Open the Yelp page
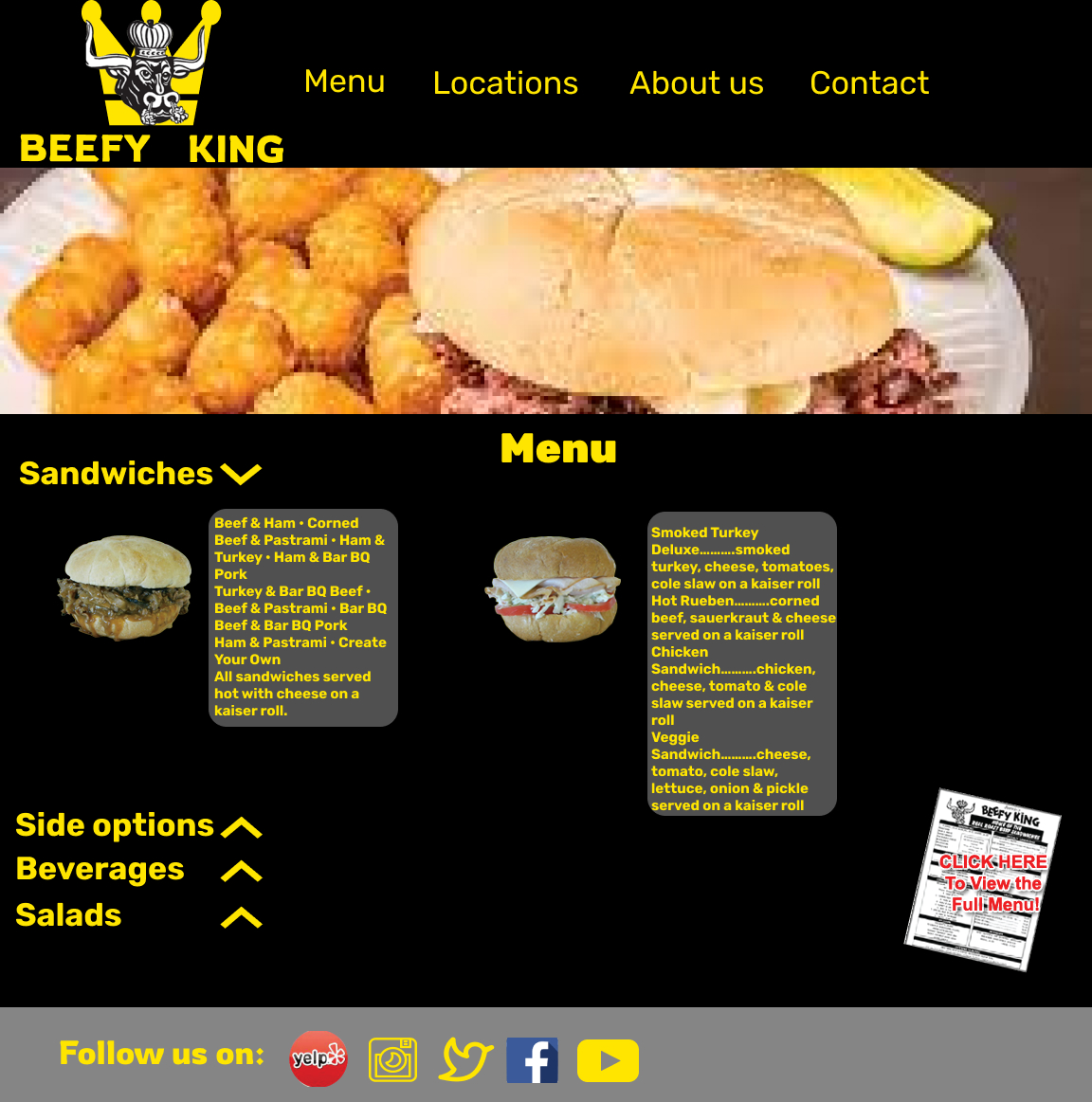This screenshot has height=1102, width=1092. point(318,1058)
